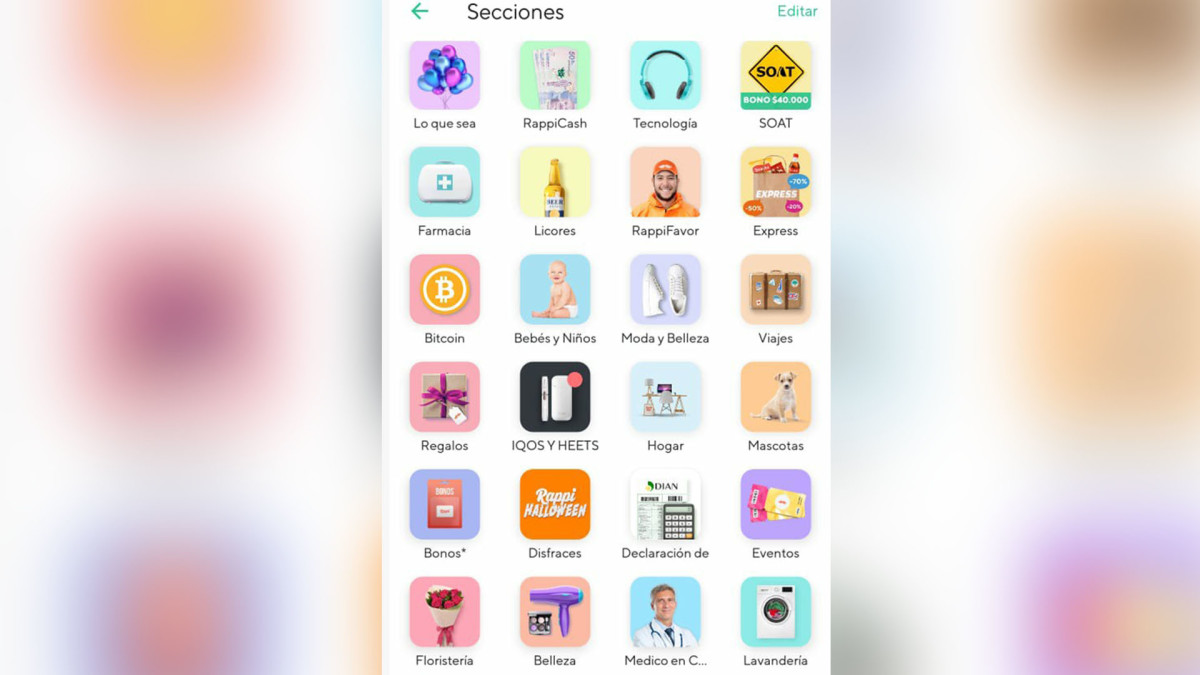Viewport: 1200px width, 675px height.
Task: Open the Express deals tile
Action: 775,183
